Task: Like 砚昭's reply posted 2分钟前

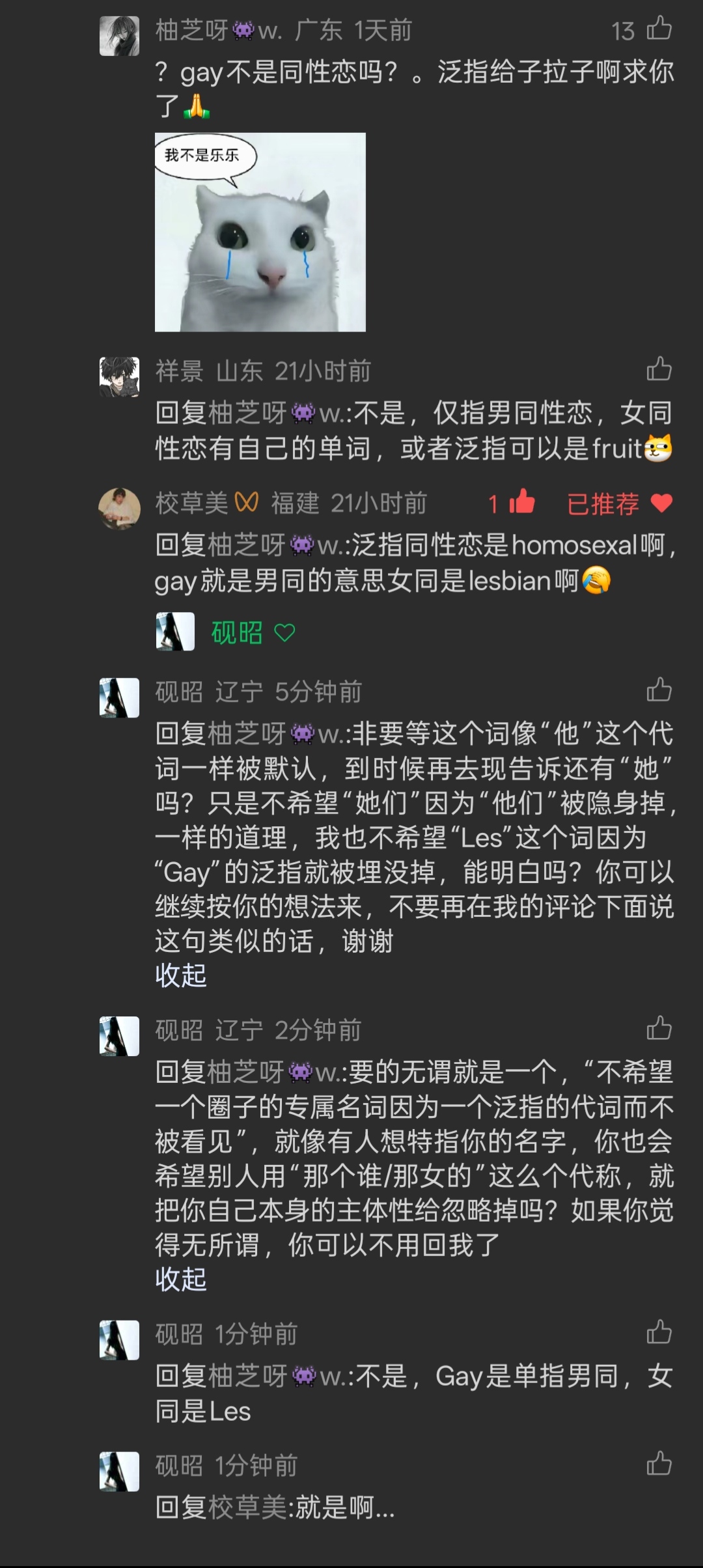Action: coord(659,1028)
